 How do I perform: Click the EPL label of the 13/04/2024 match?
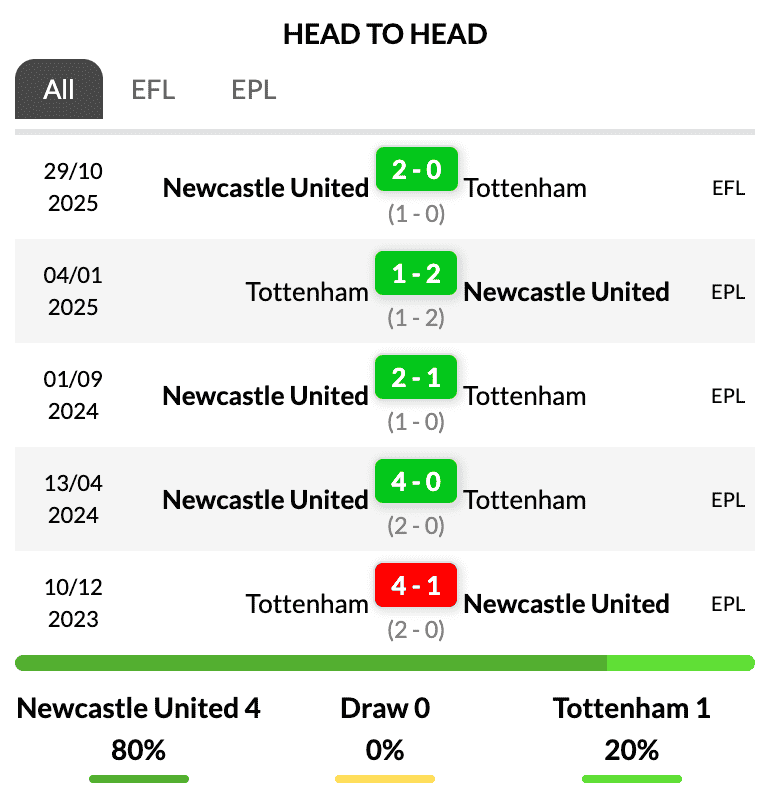coord(728,500)
